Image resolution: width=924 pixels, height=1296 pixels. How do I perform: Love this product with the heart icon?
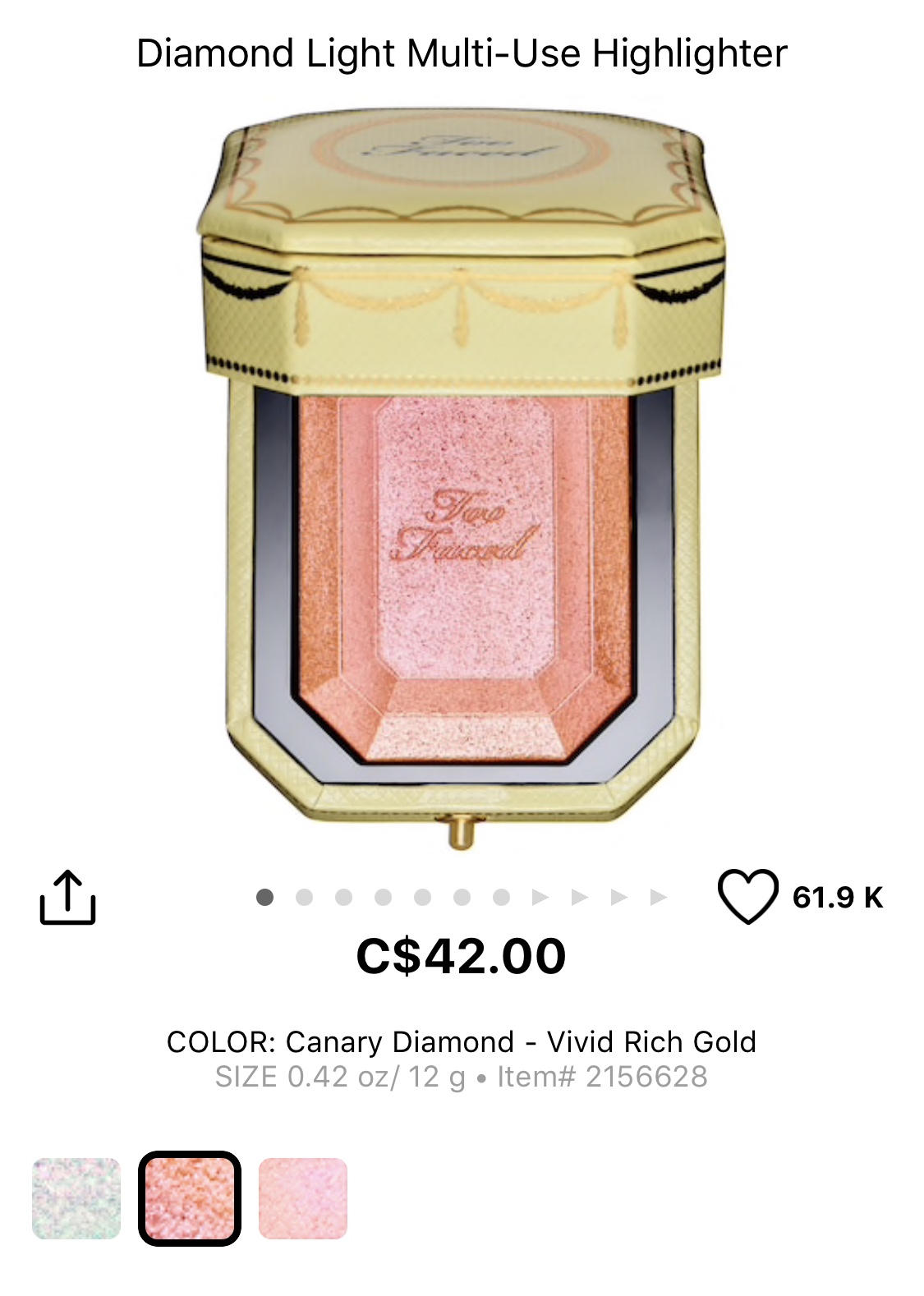(x=747, y=896)
